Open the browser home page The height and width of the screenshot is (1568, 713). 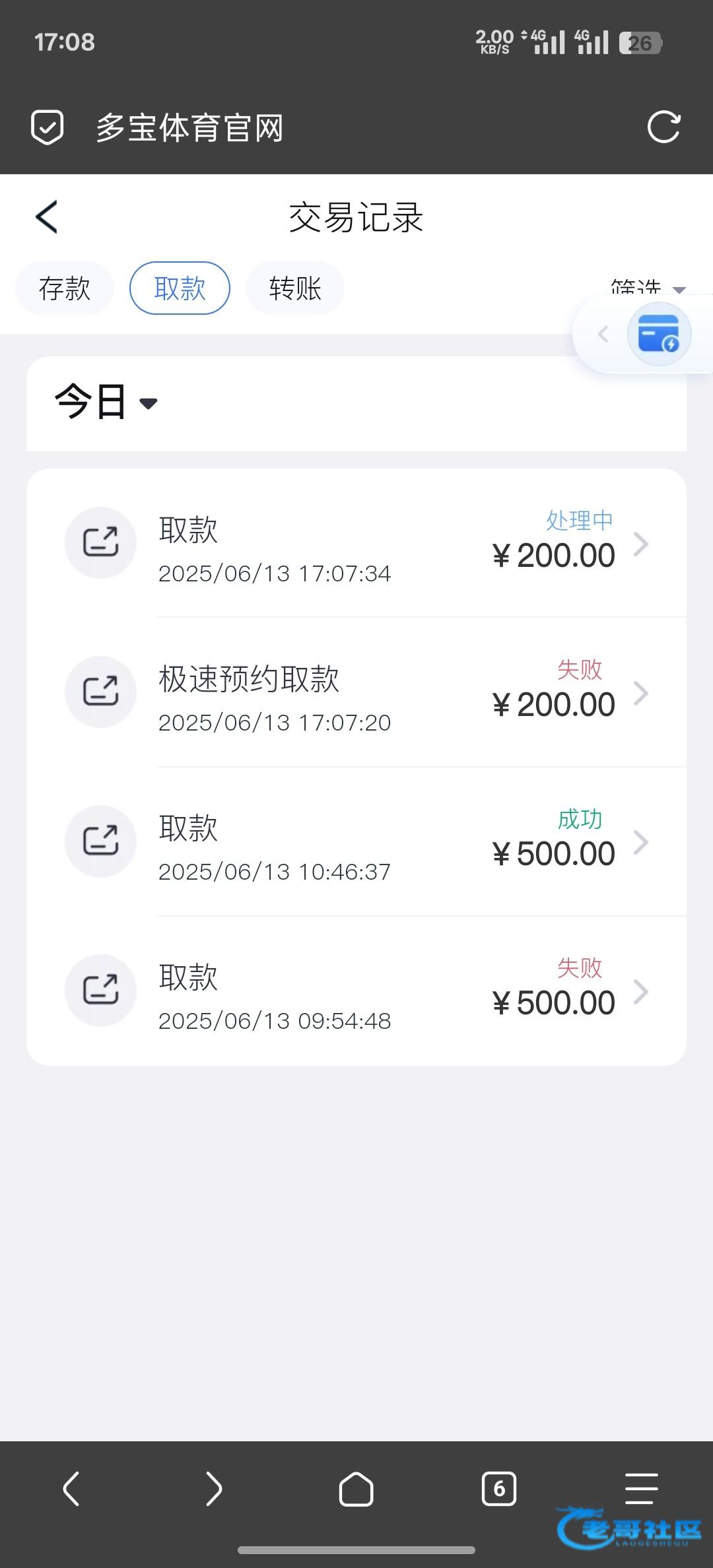(x=356, y=1489)
